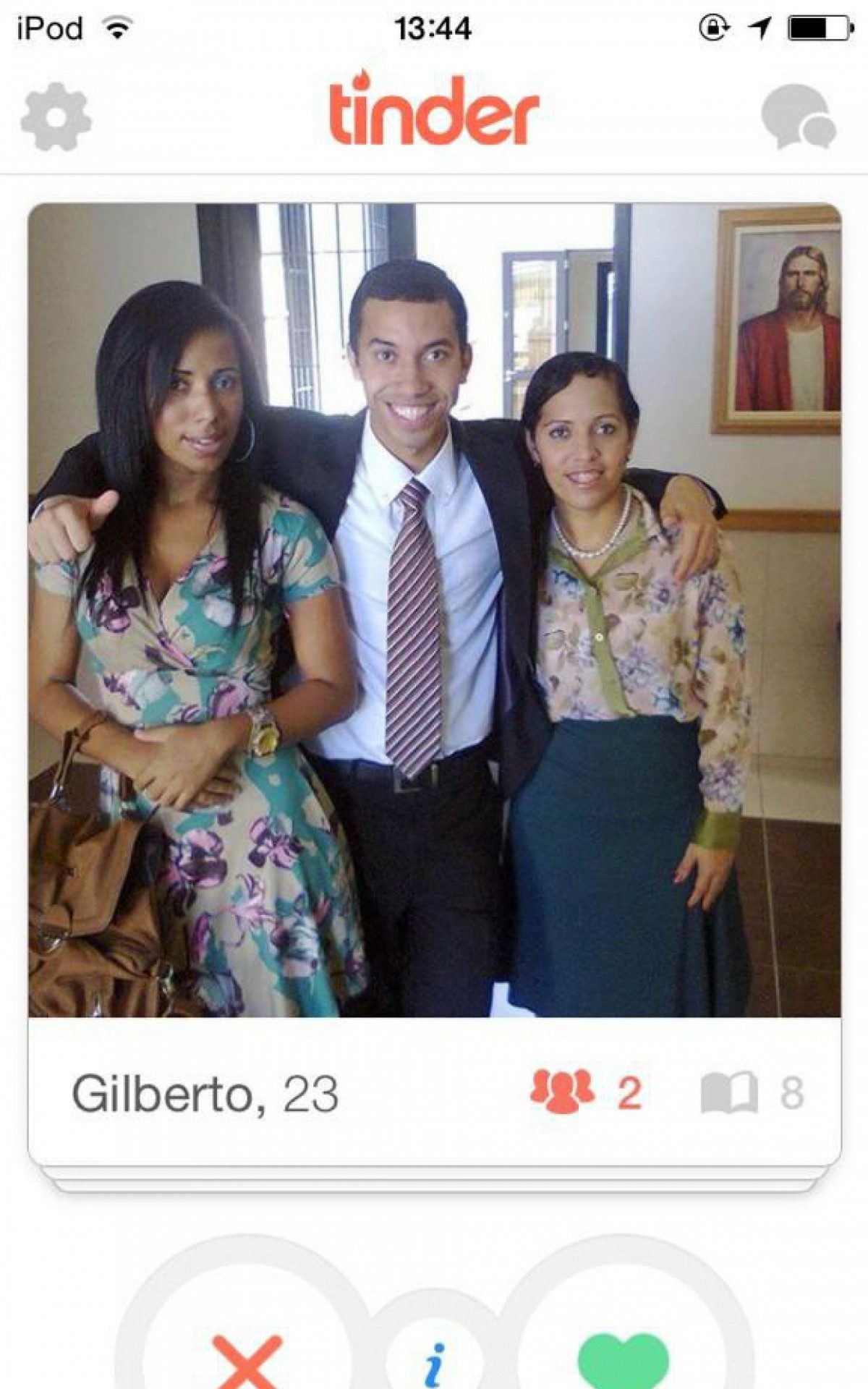
Task: Like Gilberto with the green heart
Action: pos(624,1356)
